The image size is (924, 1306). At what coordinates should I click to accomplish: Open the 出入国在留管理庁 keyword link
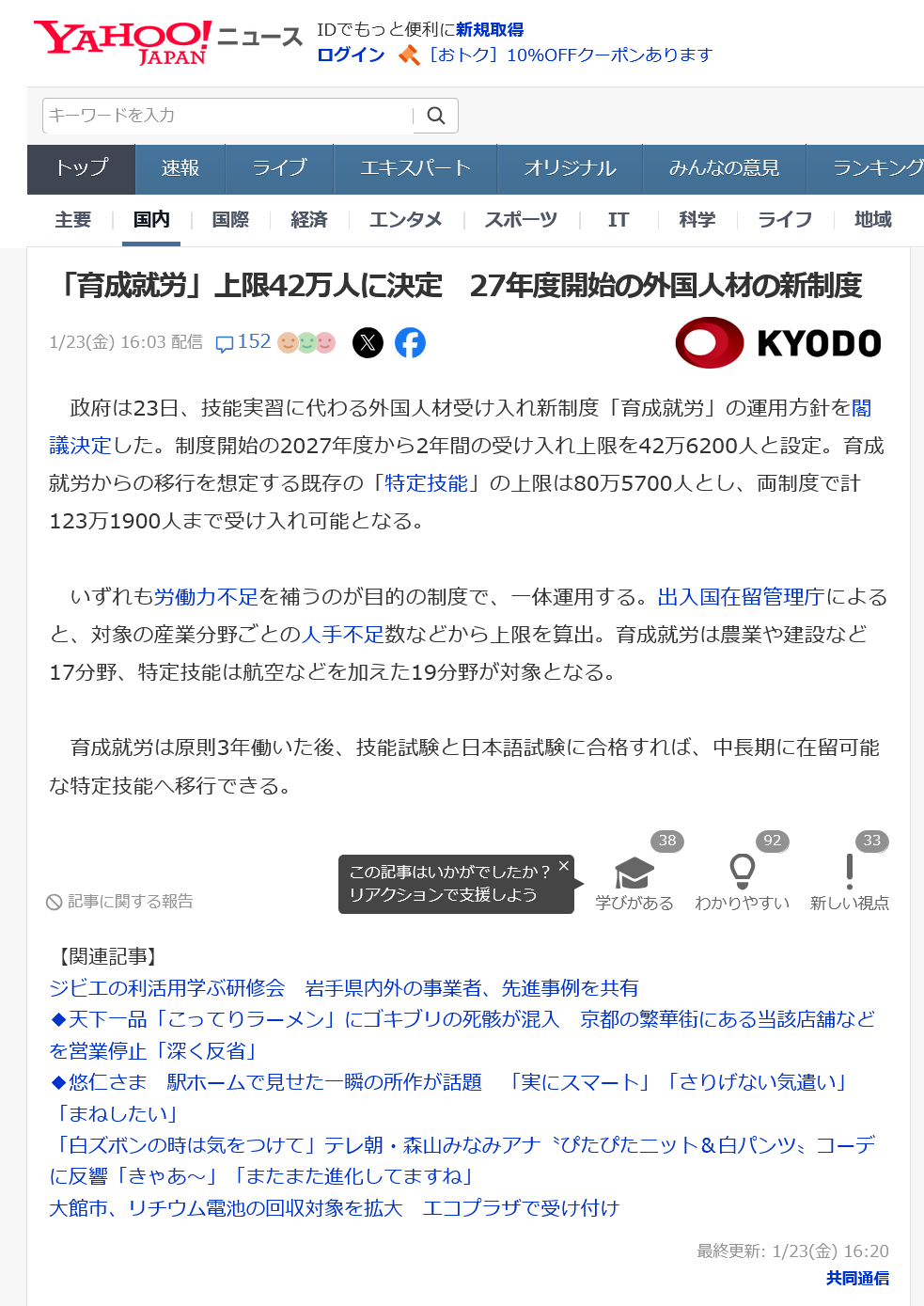click(741, 597)
